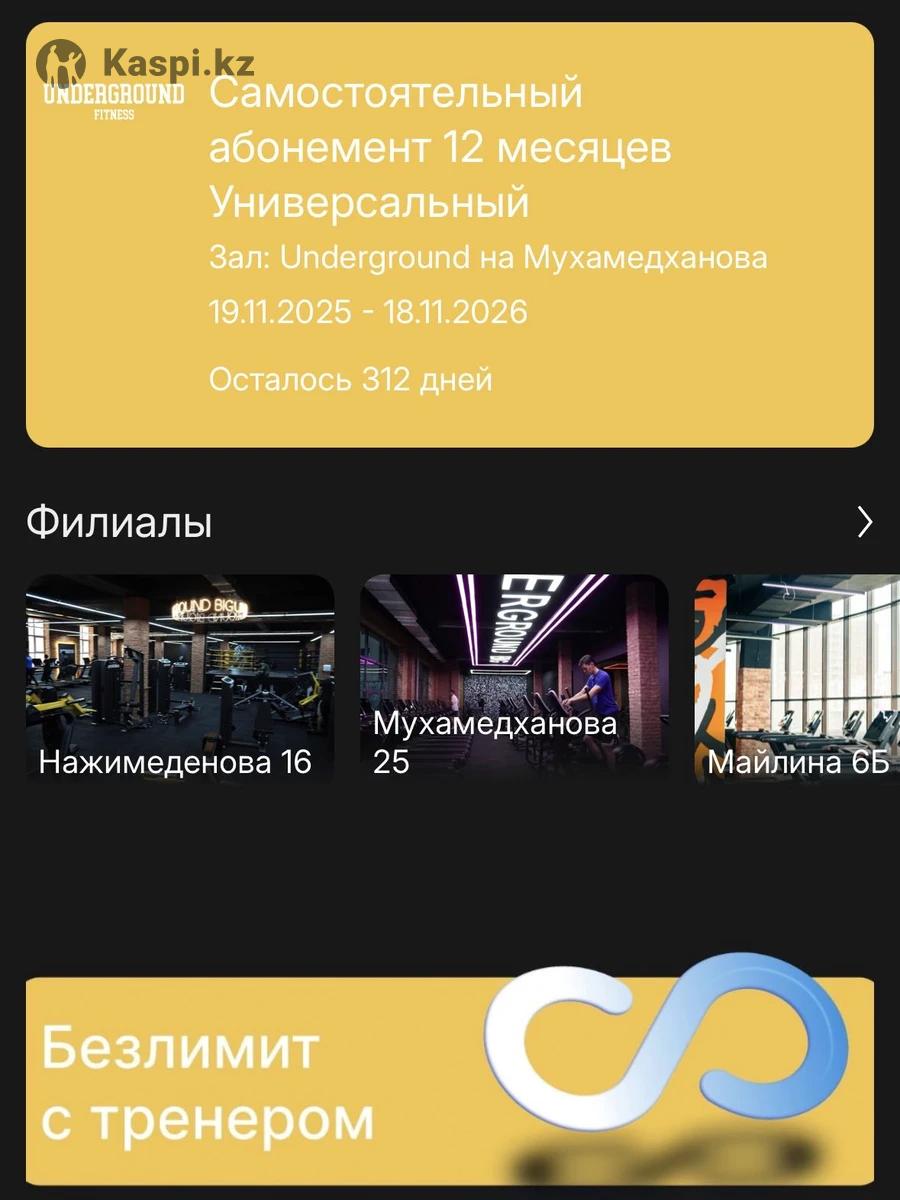Open the Нажимеденова 16 branch
Viewport: 900px width, 1200px height.
tap(180, 678)
